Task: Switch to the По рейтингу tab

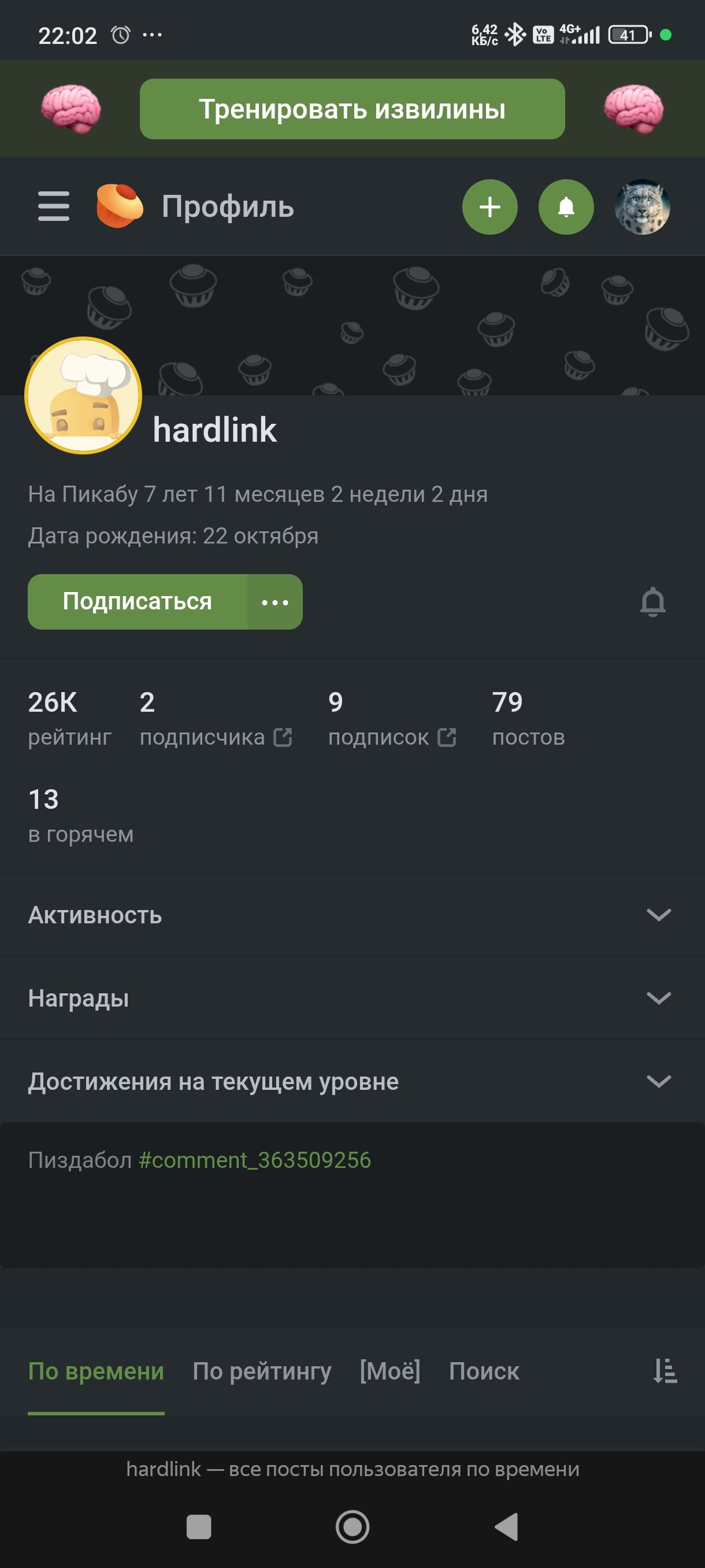Action: [x=262, y=1371]
